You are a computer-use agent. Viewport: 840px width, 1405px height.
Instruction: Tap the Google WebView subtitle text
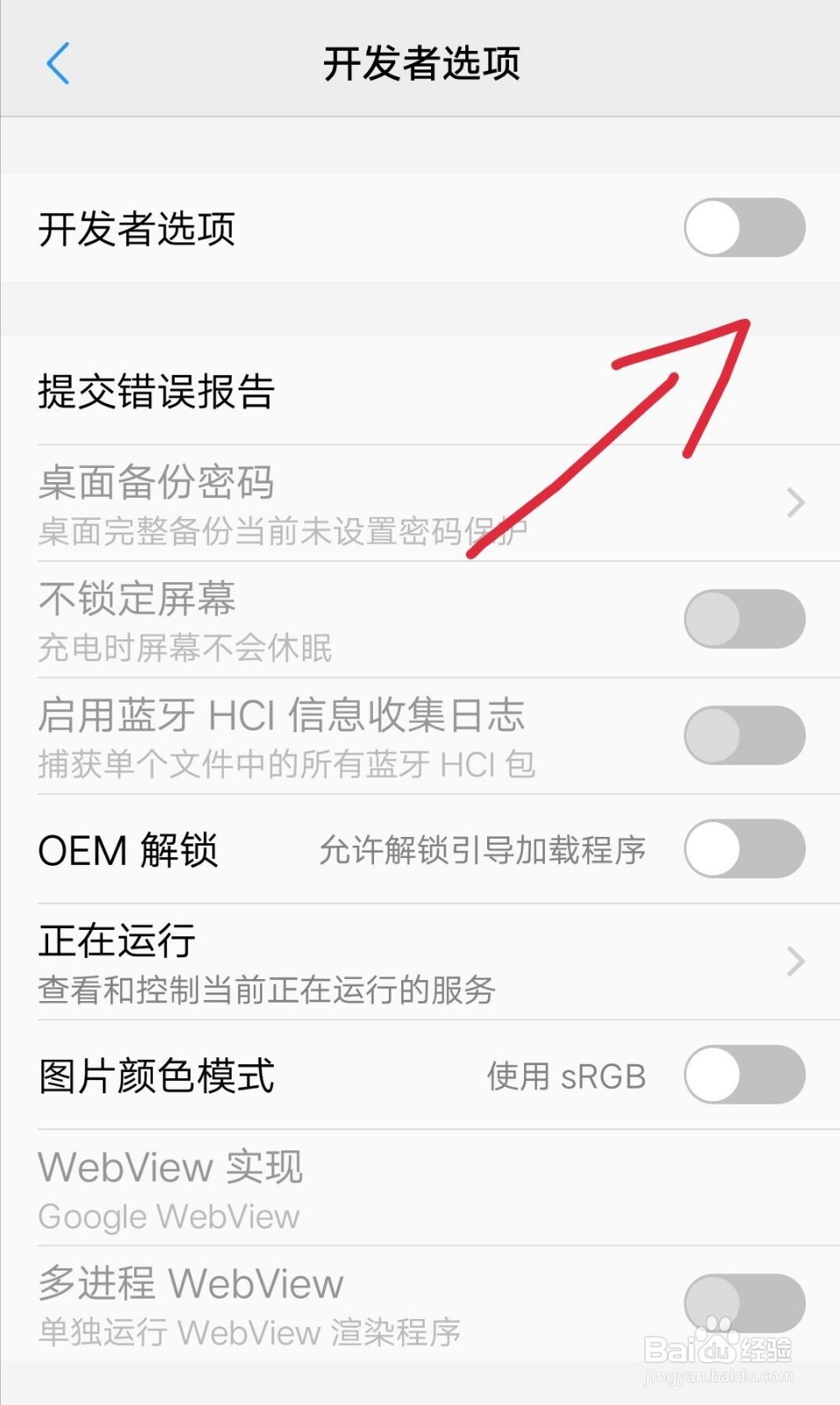pyautogui.click(x=167, y=1217)
